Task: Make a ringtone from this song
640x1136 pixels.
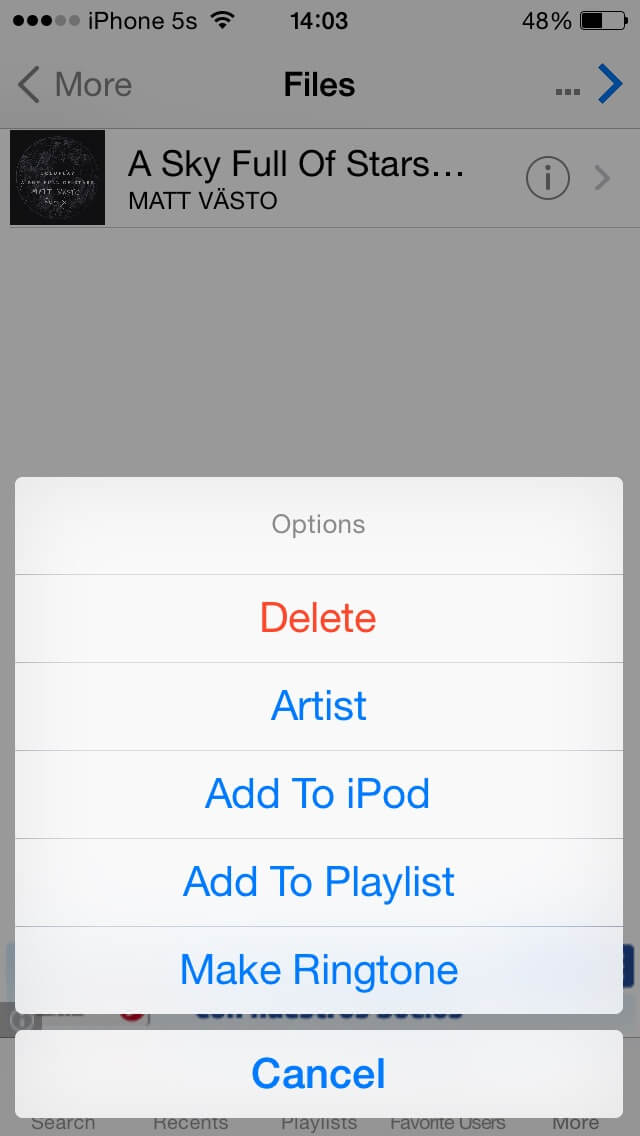Action: [x=318, y=969]
